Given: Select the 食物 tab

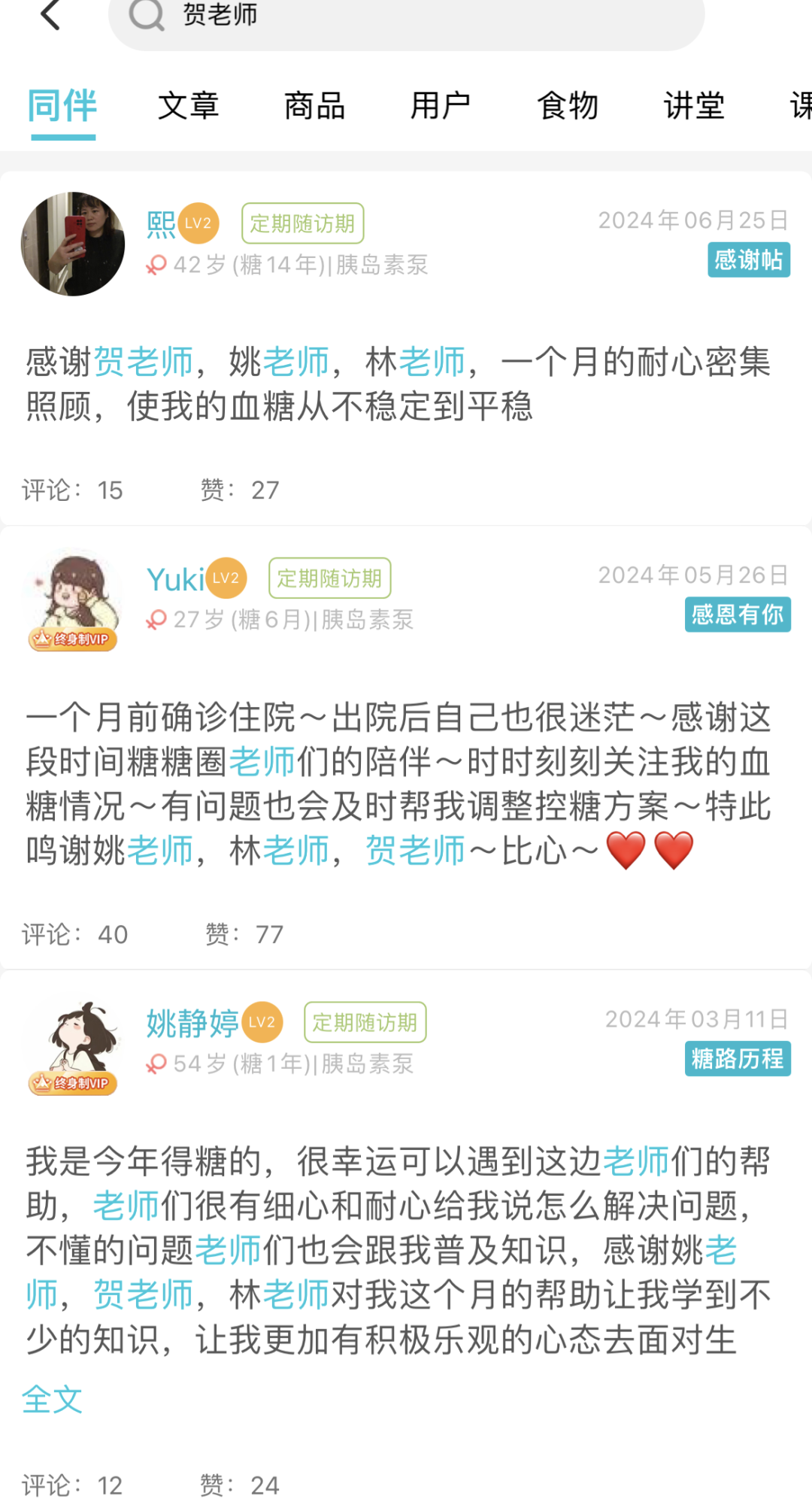Looking at the screenshot, I should click(568, 105).
